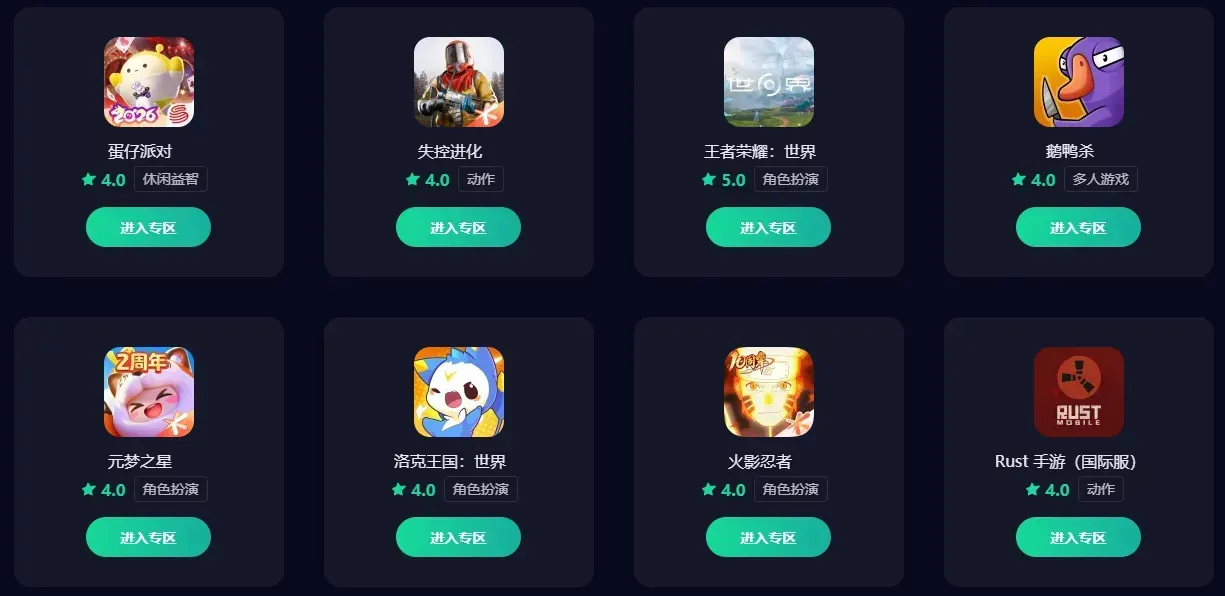Open 进入专区 for 王者荣耀：世界
Image resolution: width=1225 pixels, height=596 pixels.
(768, 227)
